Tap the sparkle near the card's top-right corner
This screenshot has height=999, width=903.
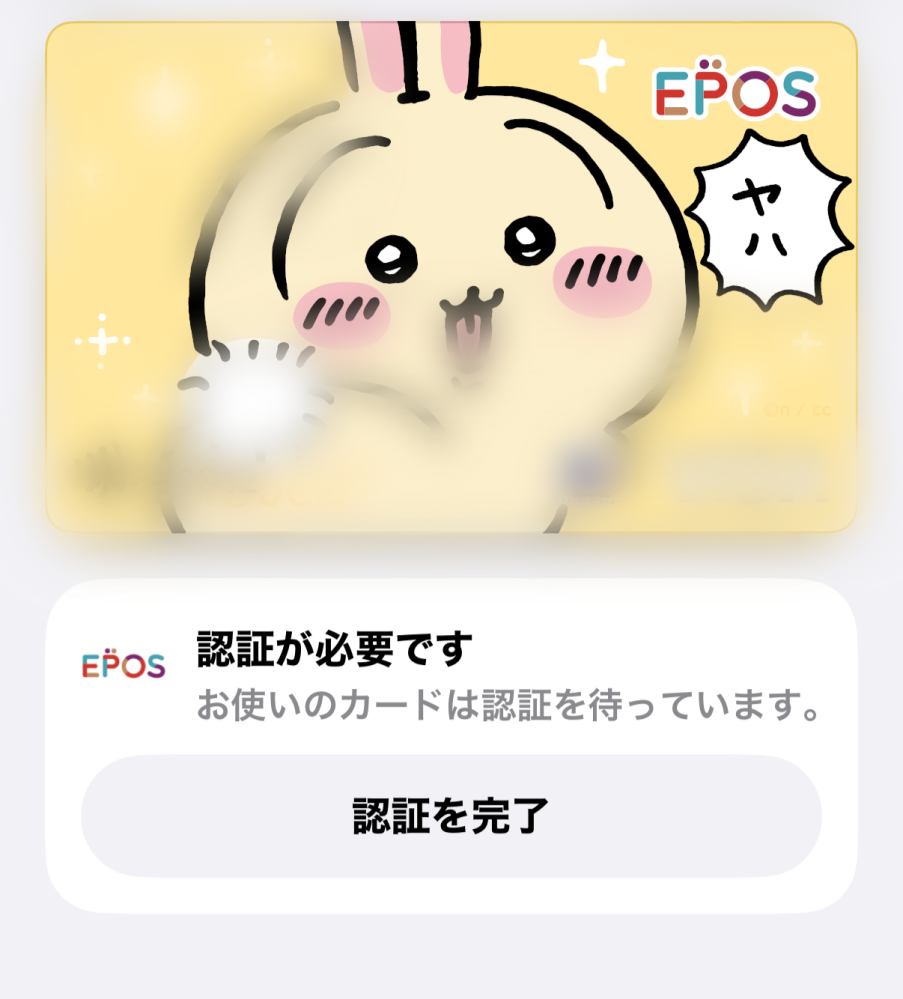[600, 63]
